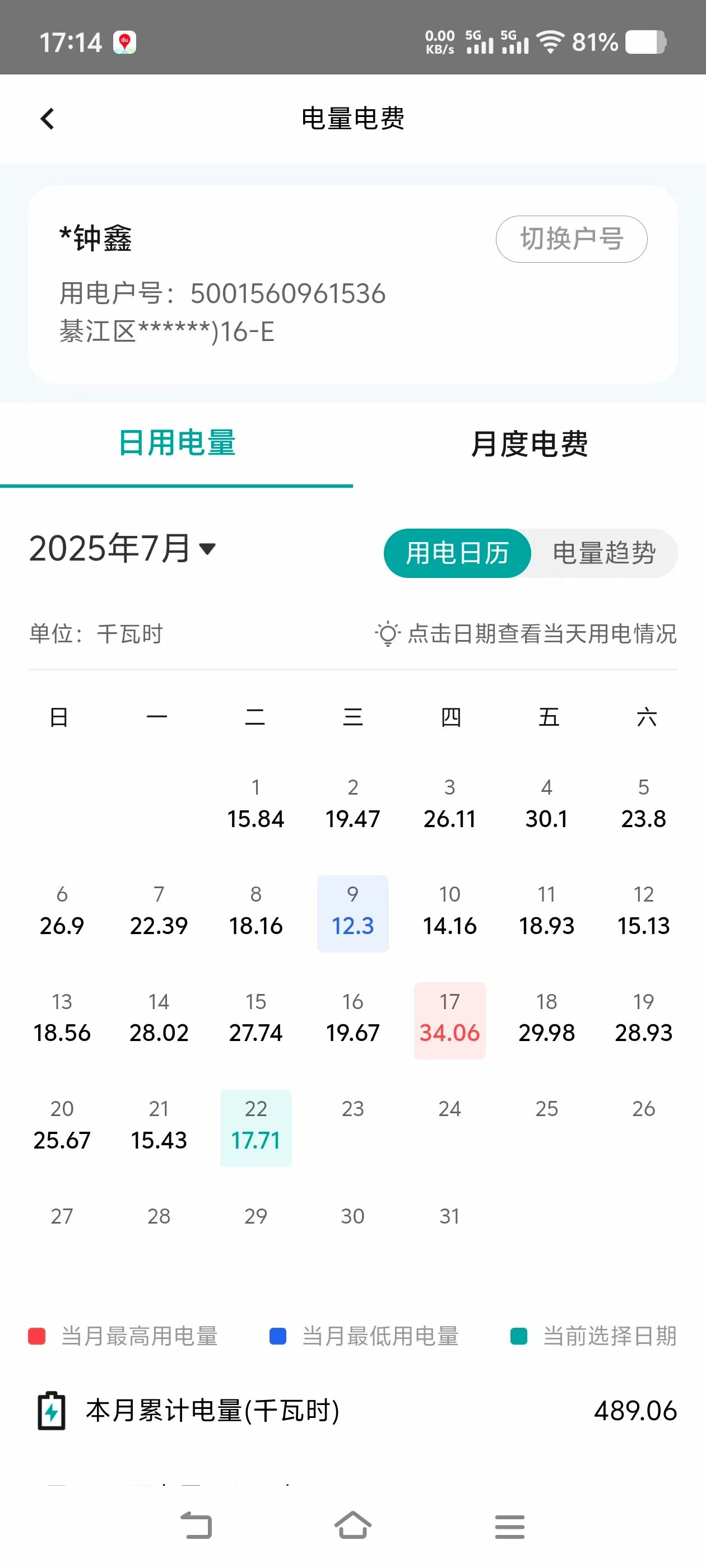View usage for July 17 (34.06)
The image size is (706, 1568).
tap(449, 1020)
